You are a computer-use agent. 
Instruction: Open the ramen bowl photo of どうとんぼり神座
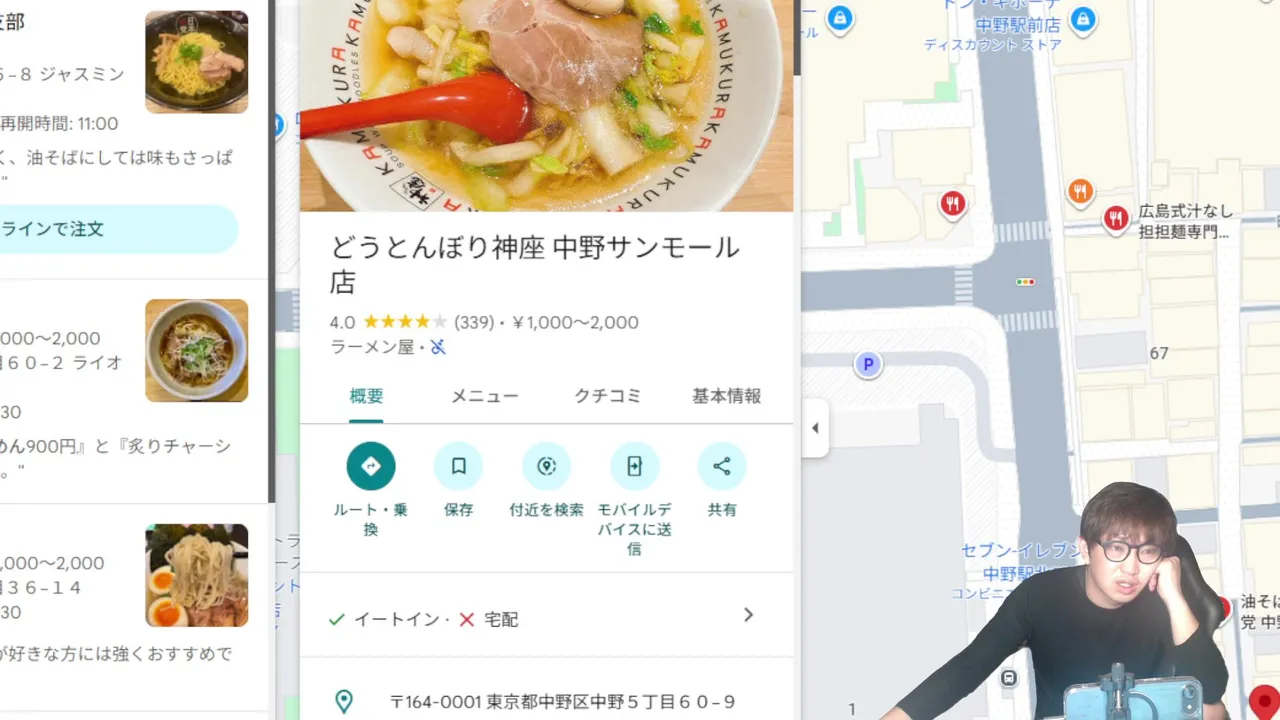coord(546,100)
